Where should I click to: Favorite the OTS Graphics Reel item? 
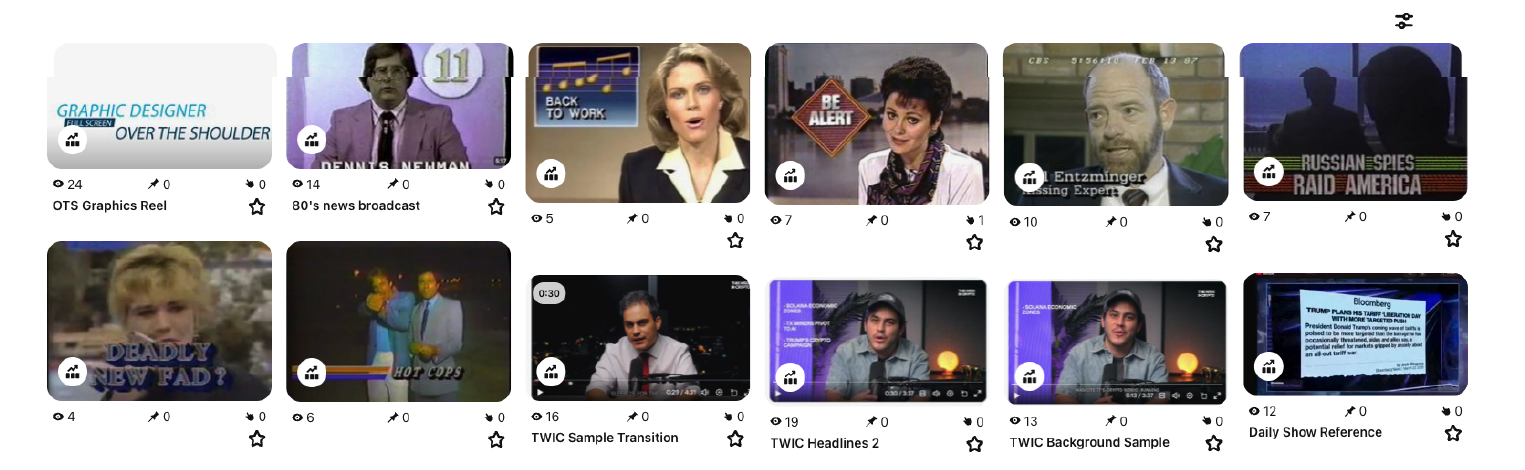click(257, 207)
